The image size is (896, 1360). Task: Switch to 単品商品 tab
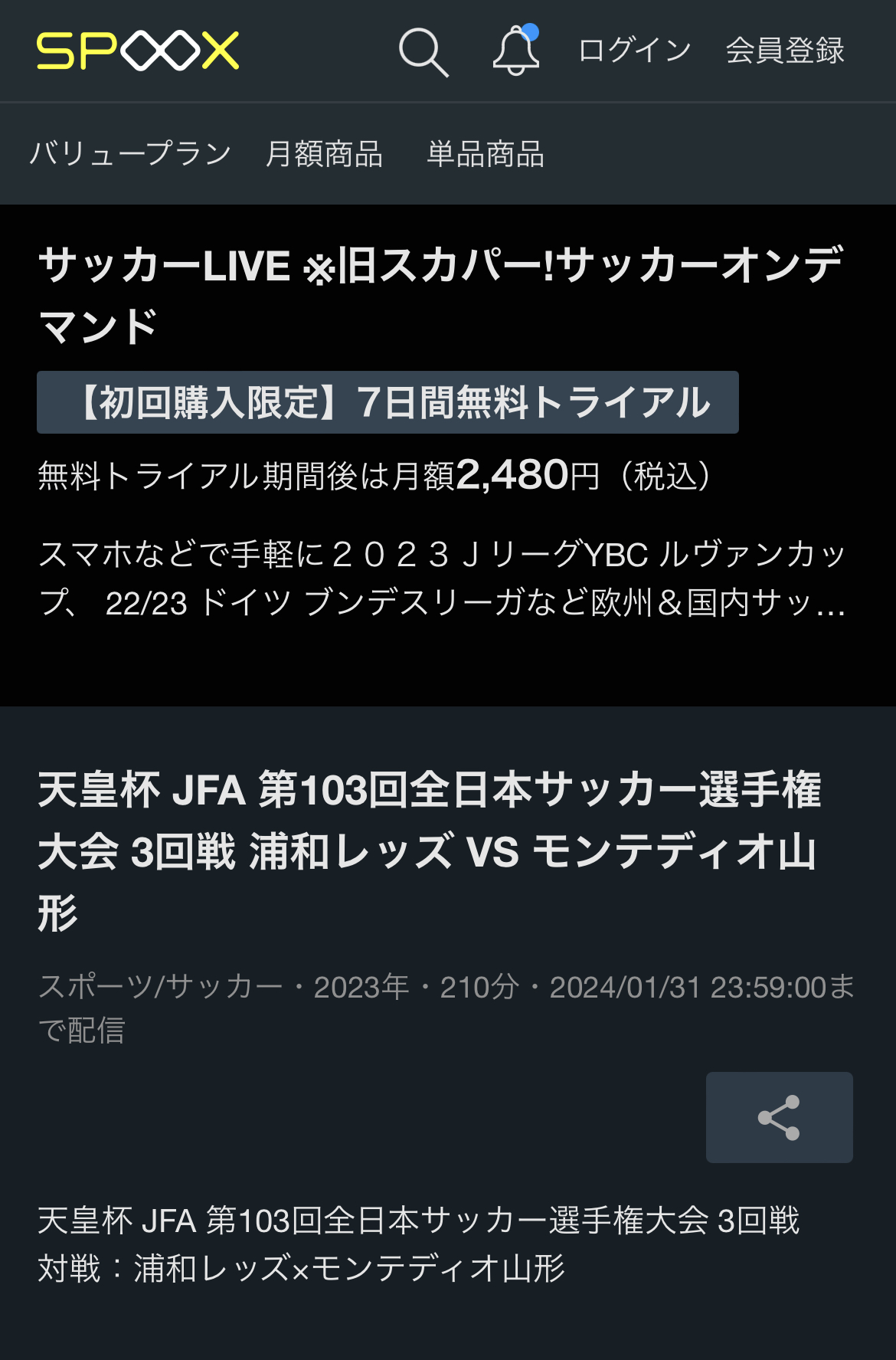coord(486,154)
